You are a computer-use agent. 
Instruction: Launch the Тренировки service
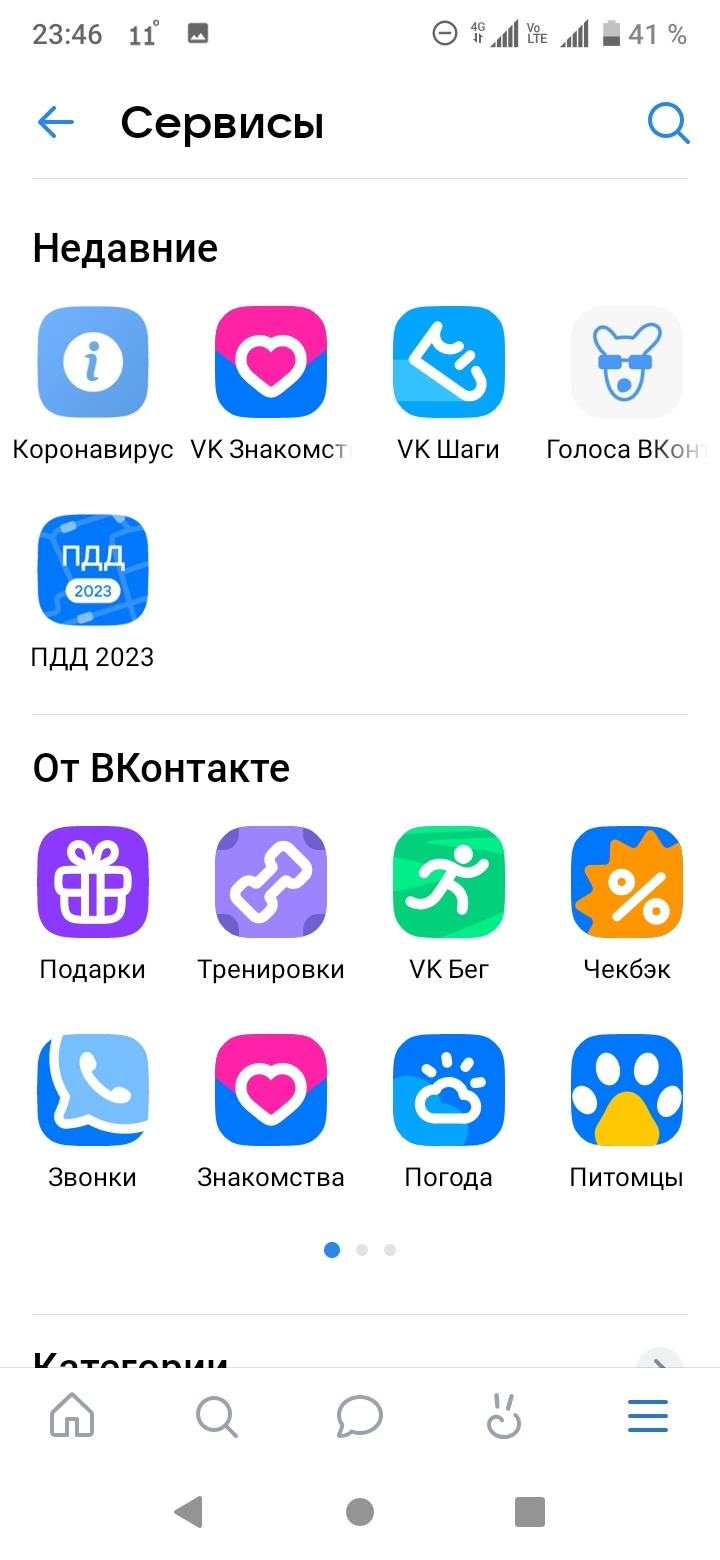point(271,882)
